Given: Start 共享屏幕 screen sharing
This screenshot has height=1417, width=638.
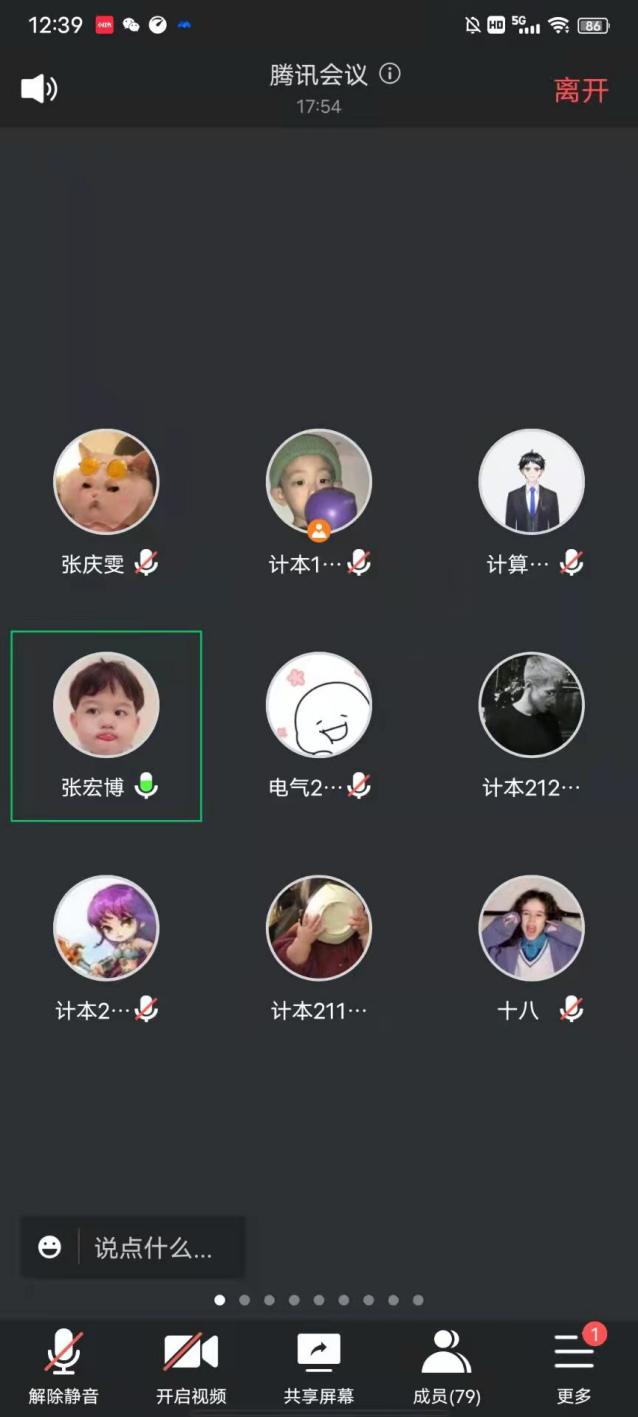Looking at the screenshot, I should pyautogui.click(x=319, y=1367).
